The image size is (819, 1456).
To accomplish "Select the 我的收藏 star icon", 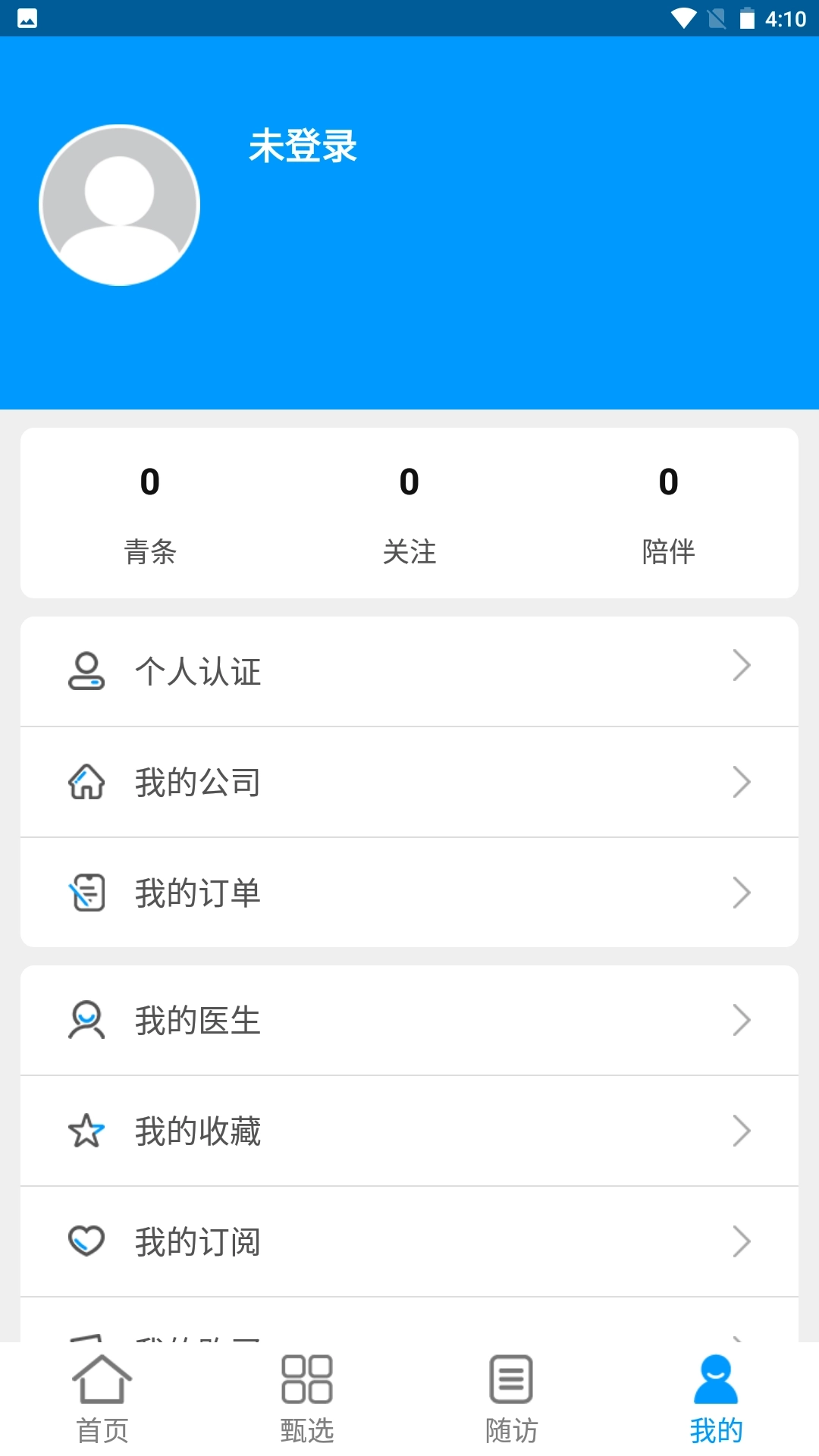I will click(86, 1131).
